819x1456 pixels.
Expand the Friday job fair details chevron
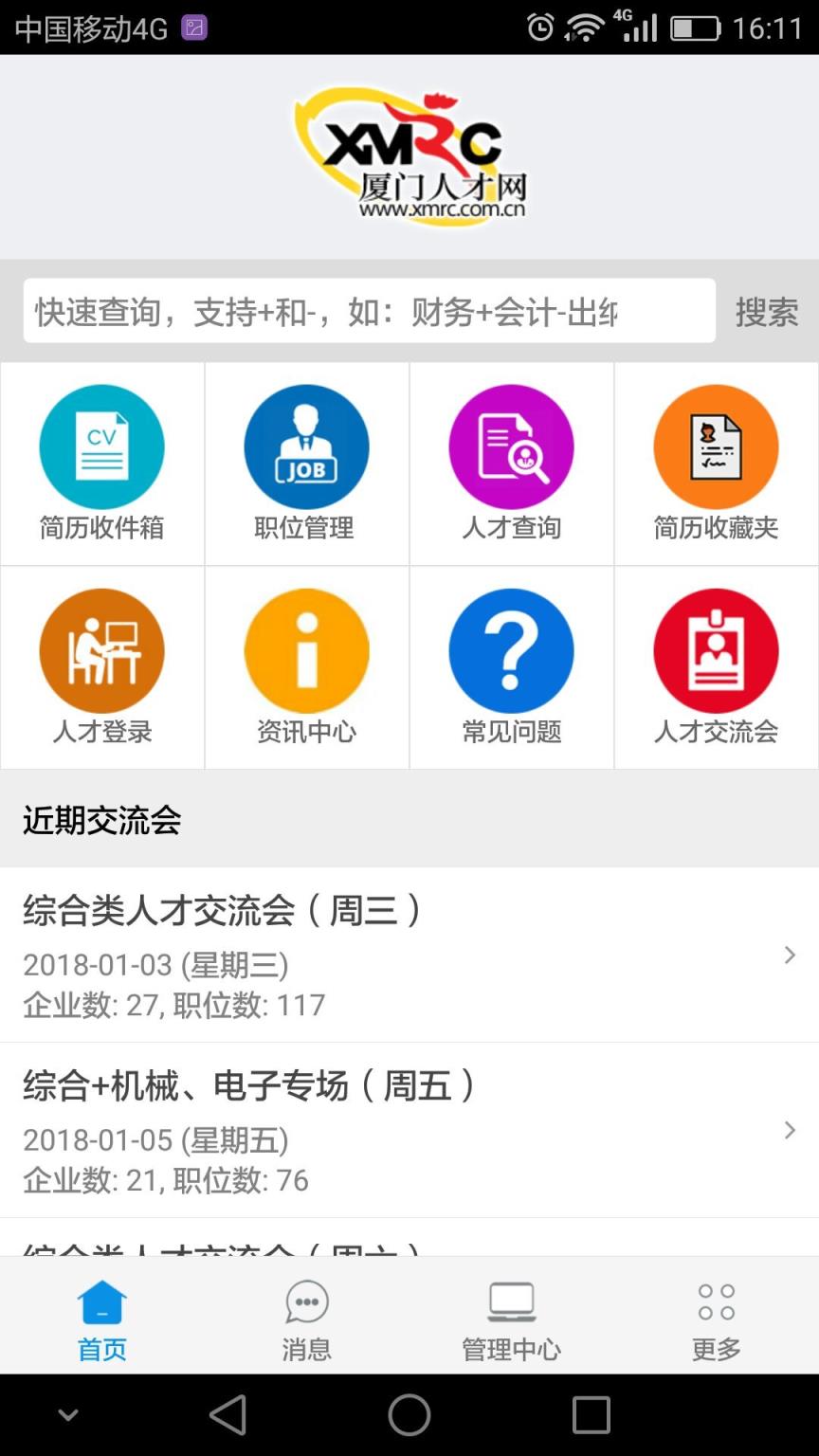point(790,1130)
